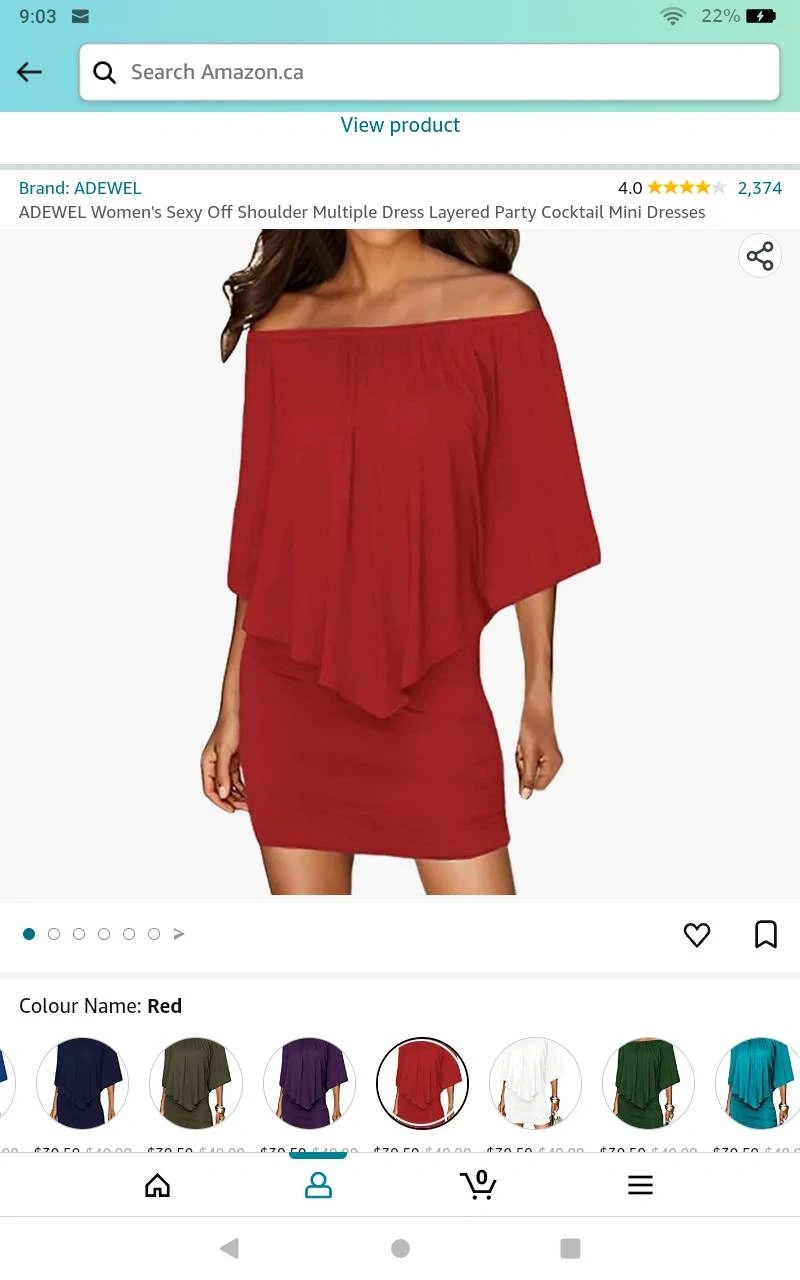Add the dress to wish list heart

pyautogui.click(x=697, y=935)
